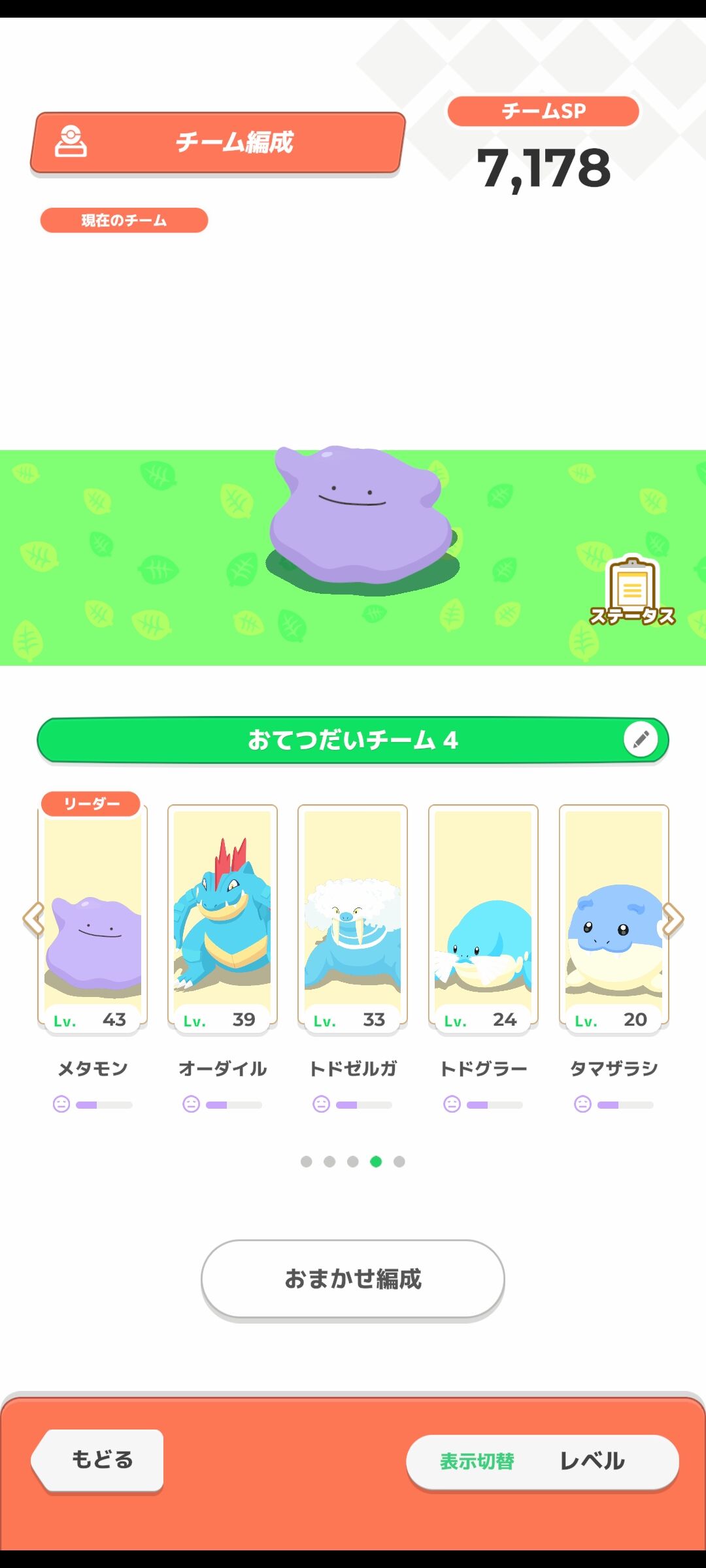Go back with もどる button
Image resolution: width=706 pixels, height=1568 pixels.
coord(99,1460)
